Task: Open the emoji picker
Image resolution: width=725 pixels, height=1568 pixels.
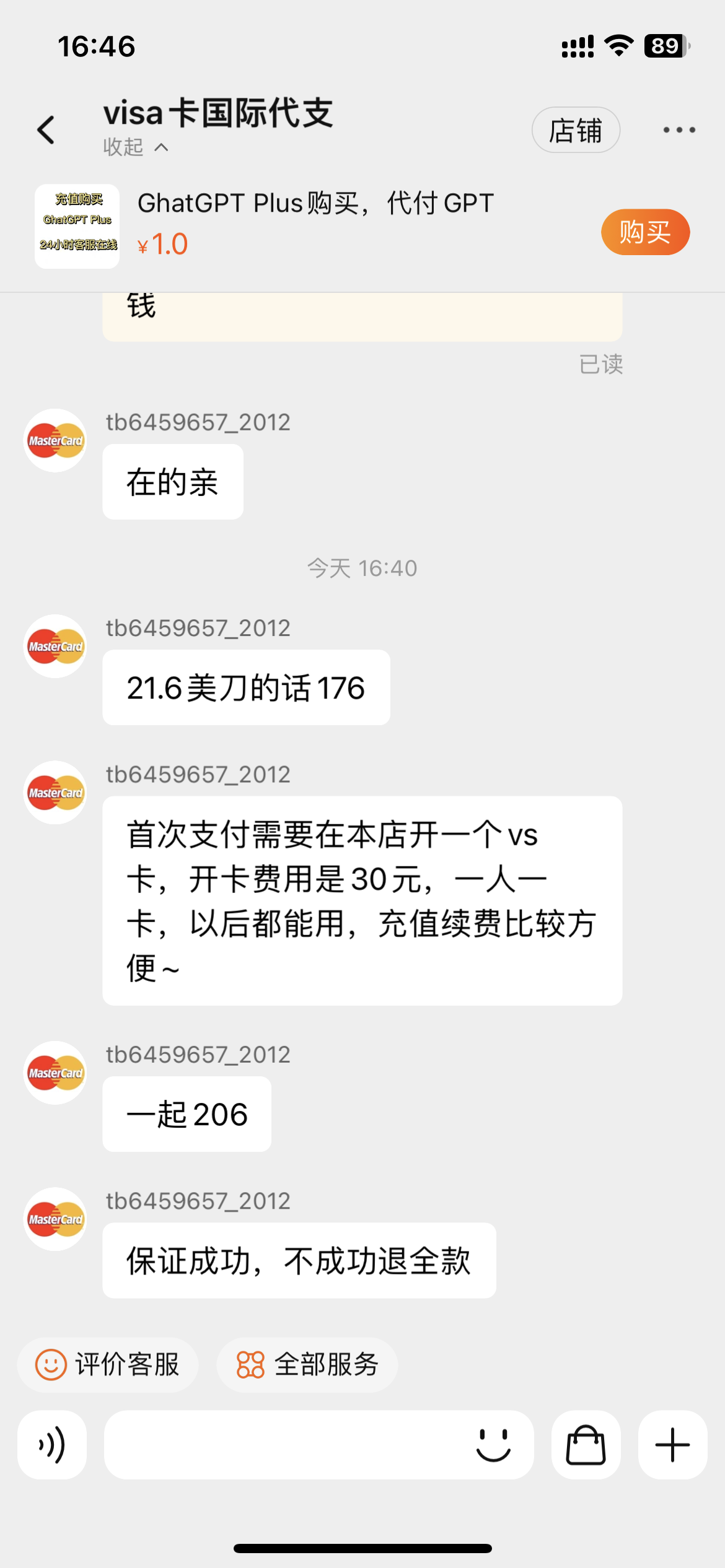Action: pyautogui.click(x=493, y=1445)
